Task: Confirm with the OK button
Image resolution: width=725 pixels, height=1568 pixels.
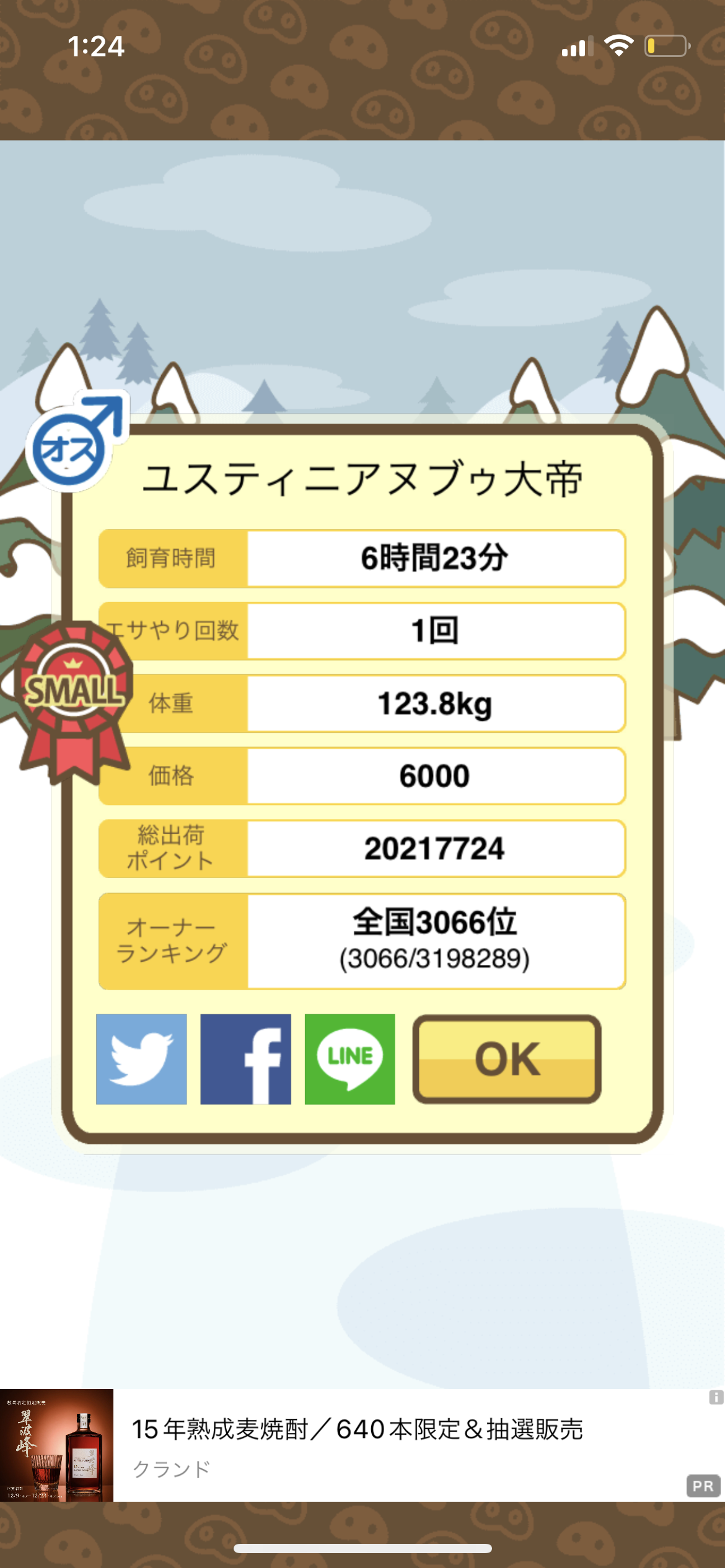Action: pos(507,1059)
